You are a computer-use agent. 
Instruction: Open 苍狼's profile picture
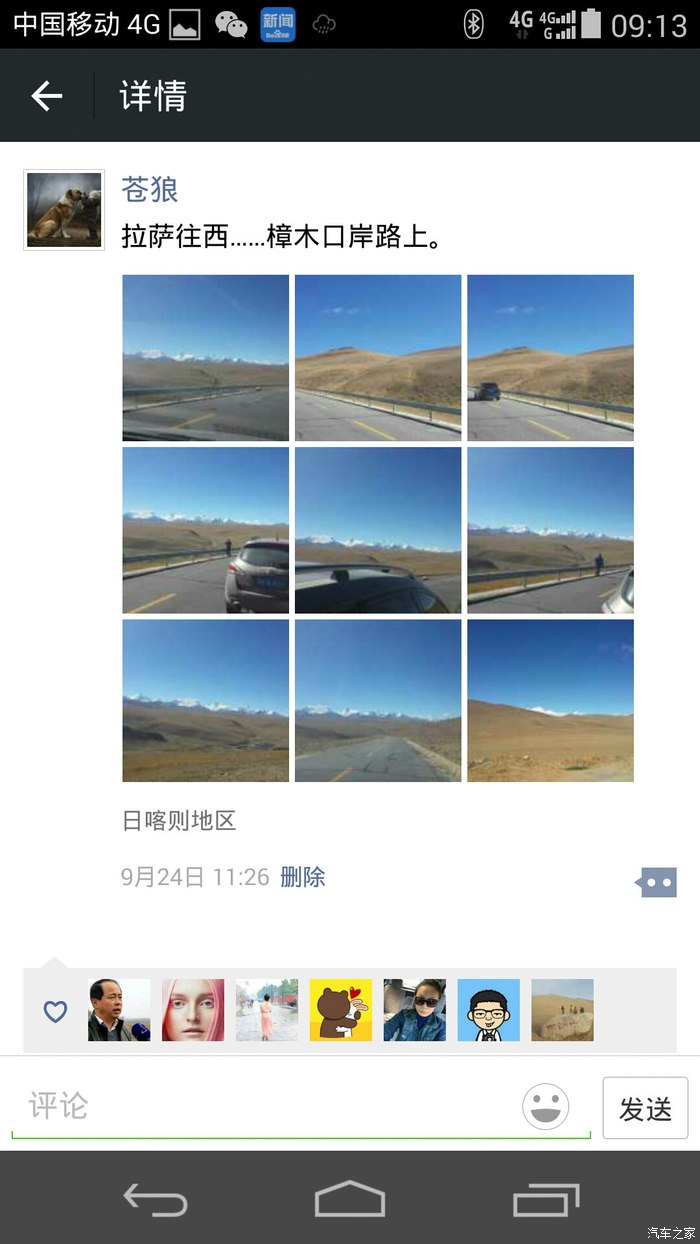[x=64, y=210]
